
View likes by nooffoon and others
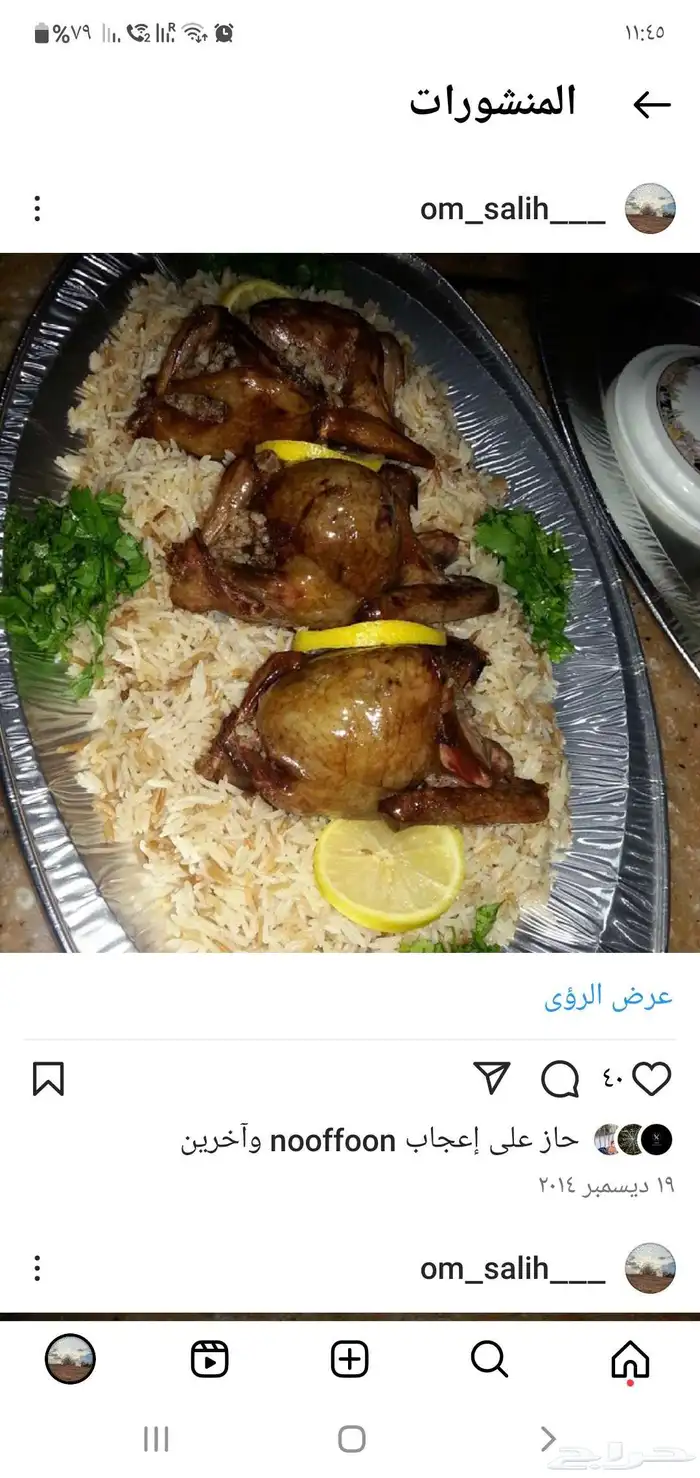point(380,1141)
